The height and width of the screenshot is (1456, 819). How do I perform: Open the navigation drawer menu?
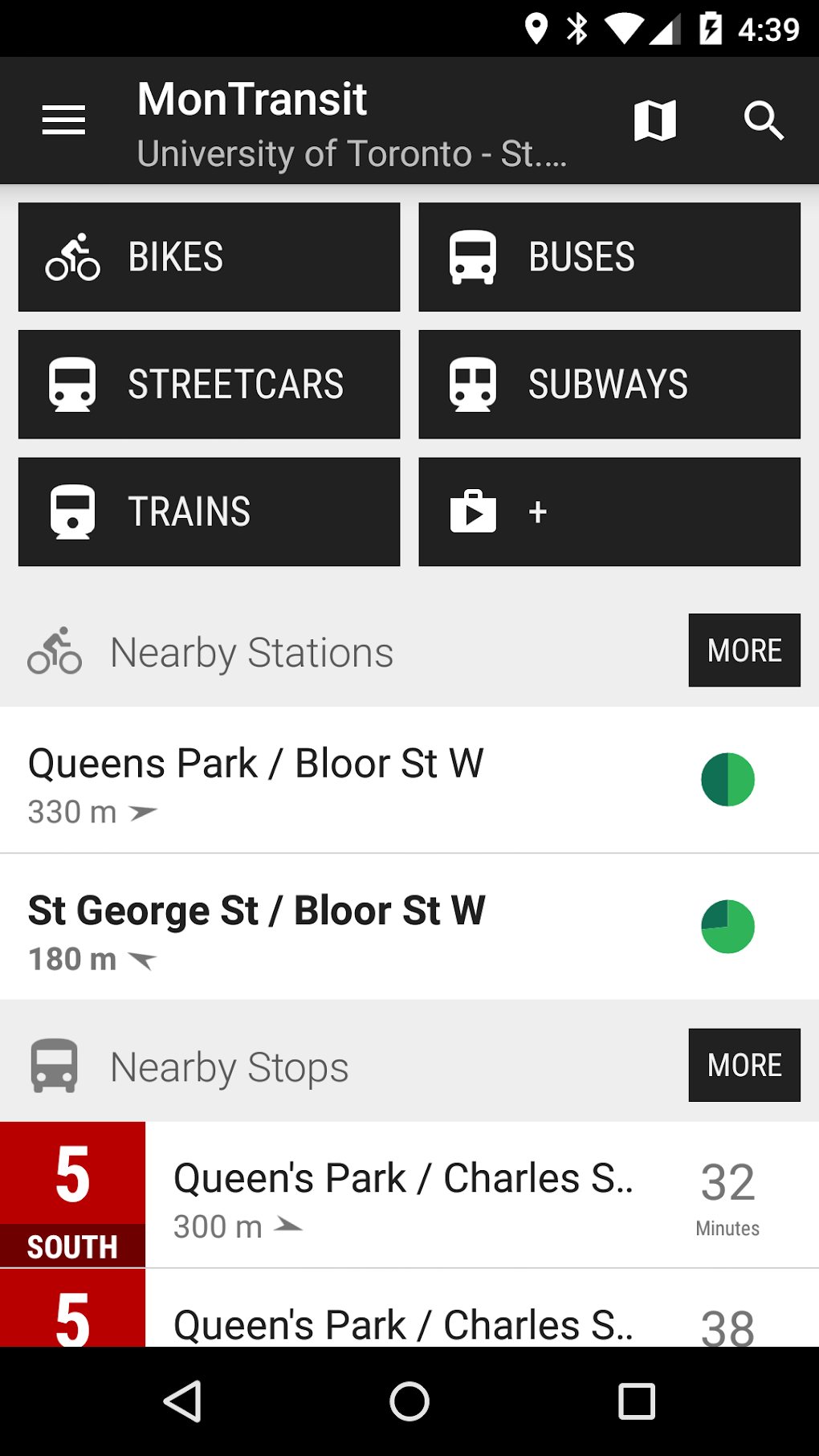click(63, 120)
